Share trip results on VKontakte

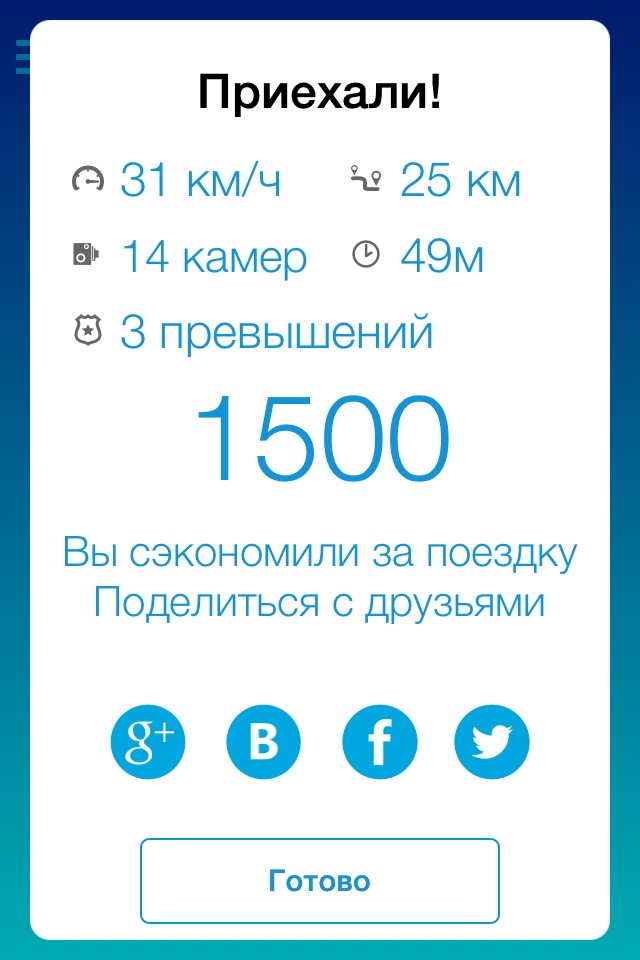tap(264, 742)
